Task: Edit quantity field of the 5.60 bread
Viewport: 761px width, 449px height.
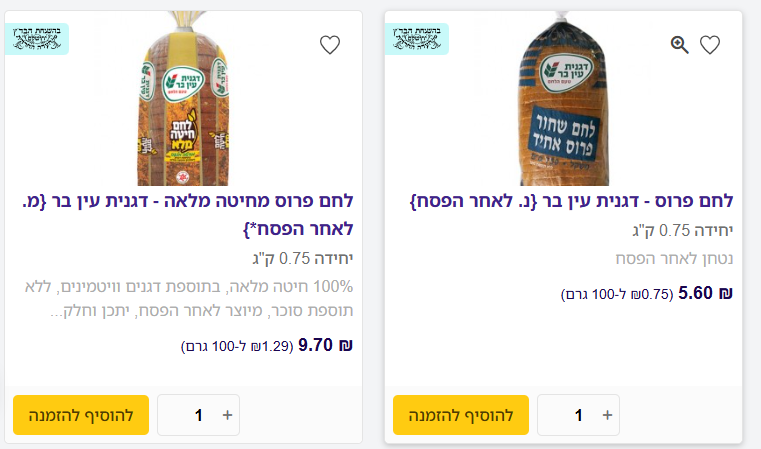Action: [575, 415]
